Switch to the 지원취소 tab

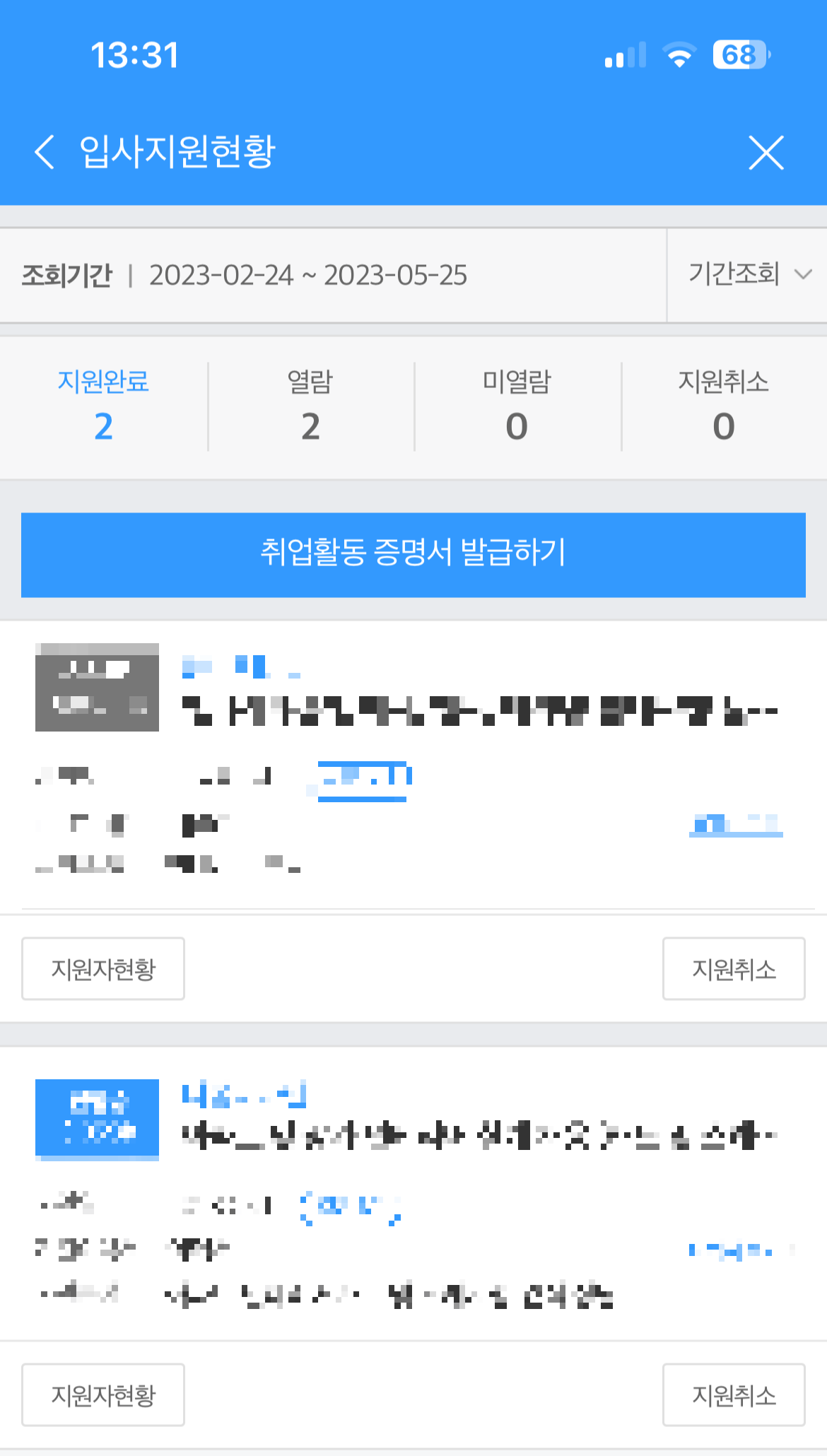(x=723, y=405)
